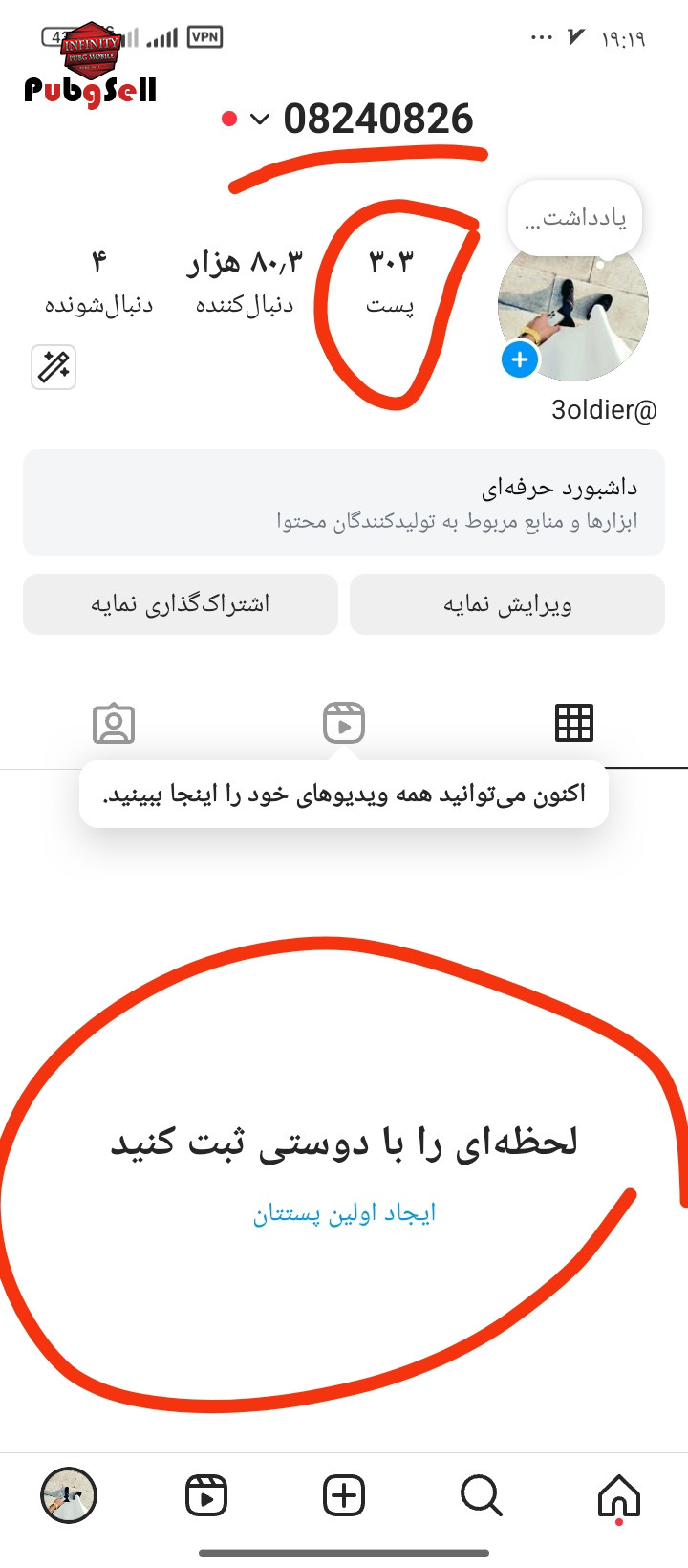This screenshot has width=688, height=1568.
Task: Open the یادداشت note bubble
Action: pyautogui.click(x=574, y=219)
